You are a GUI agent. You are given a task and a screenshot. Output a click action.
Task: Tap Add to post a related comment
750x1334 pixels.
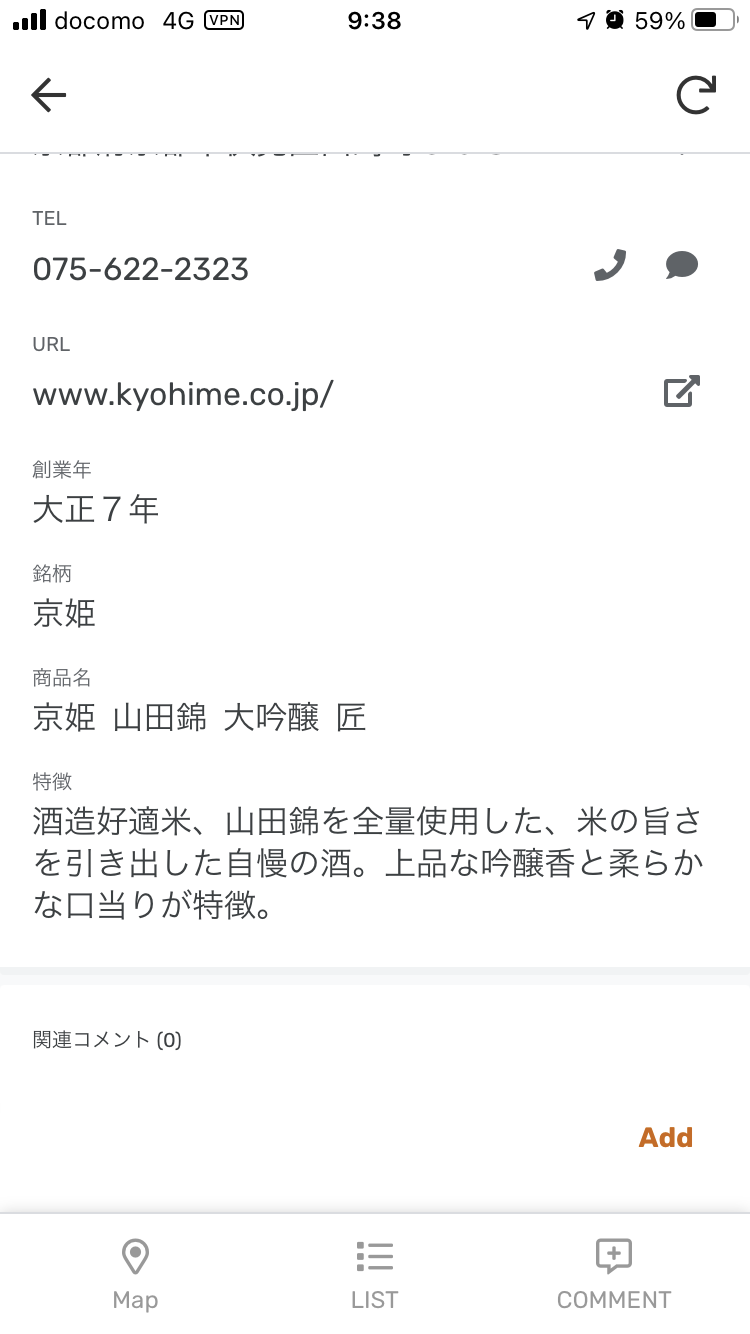(x=666, y=1137)
